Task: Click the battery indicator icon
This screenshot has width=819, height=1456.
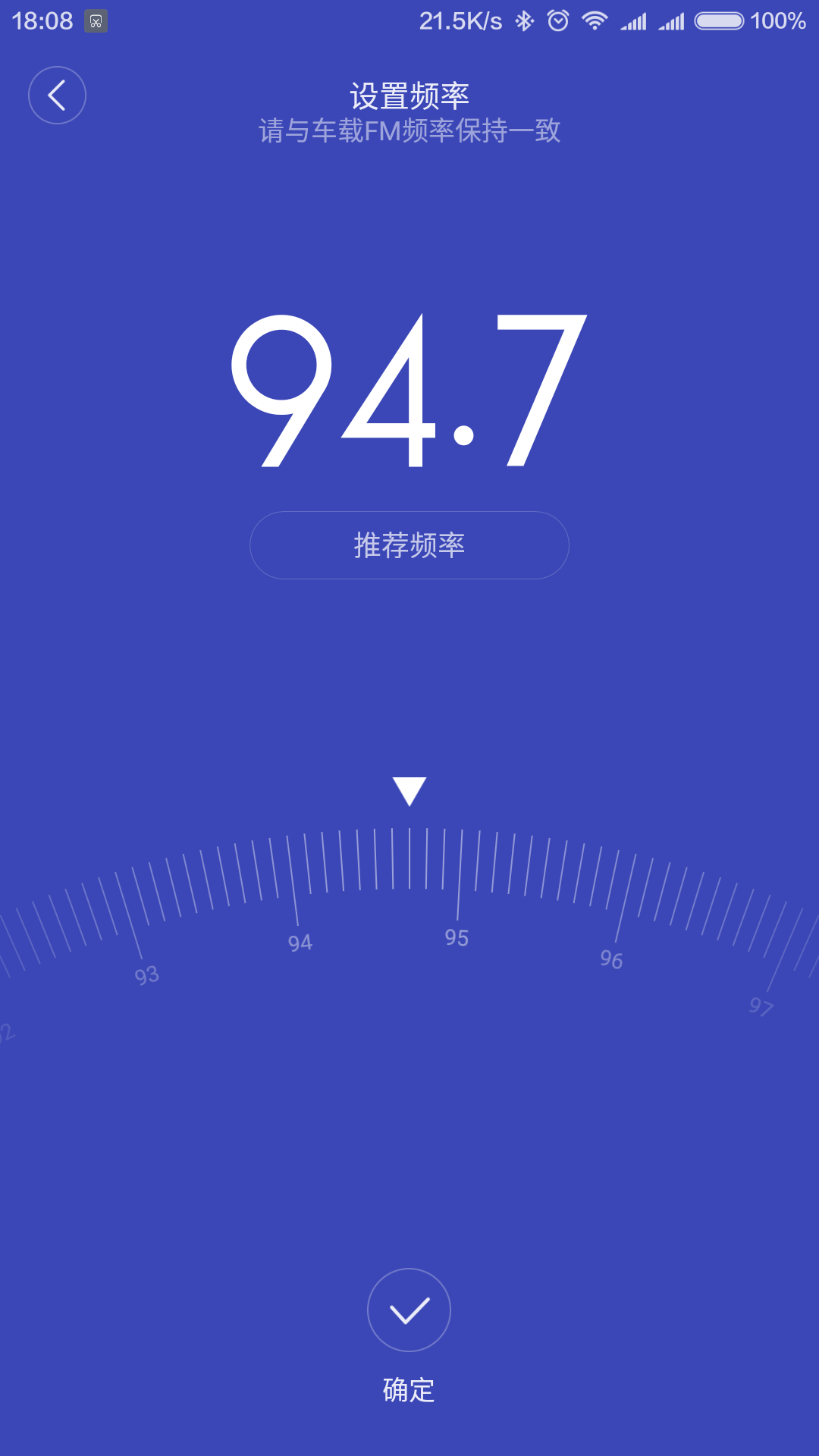Action: (x=720, y=20)
